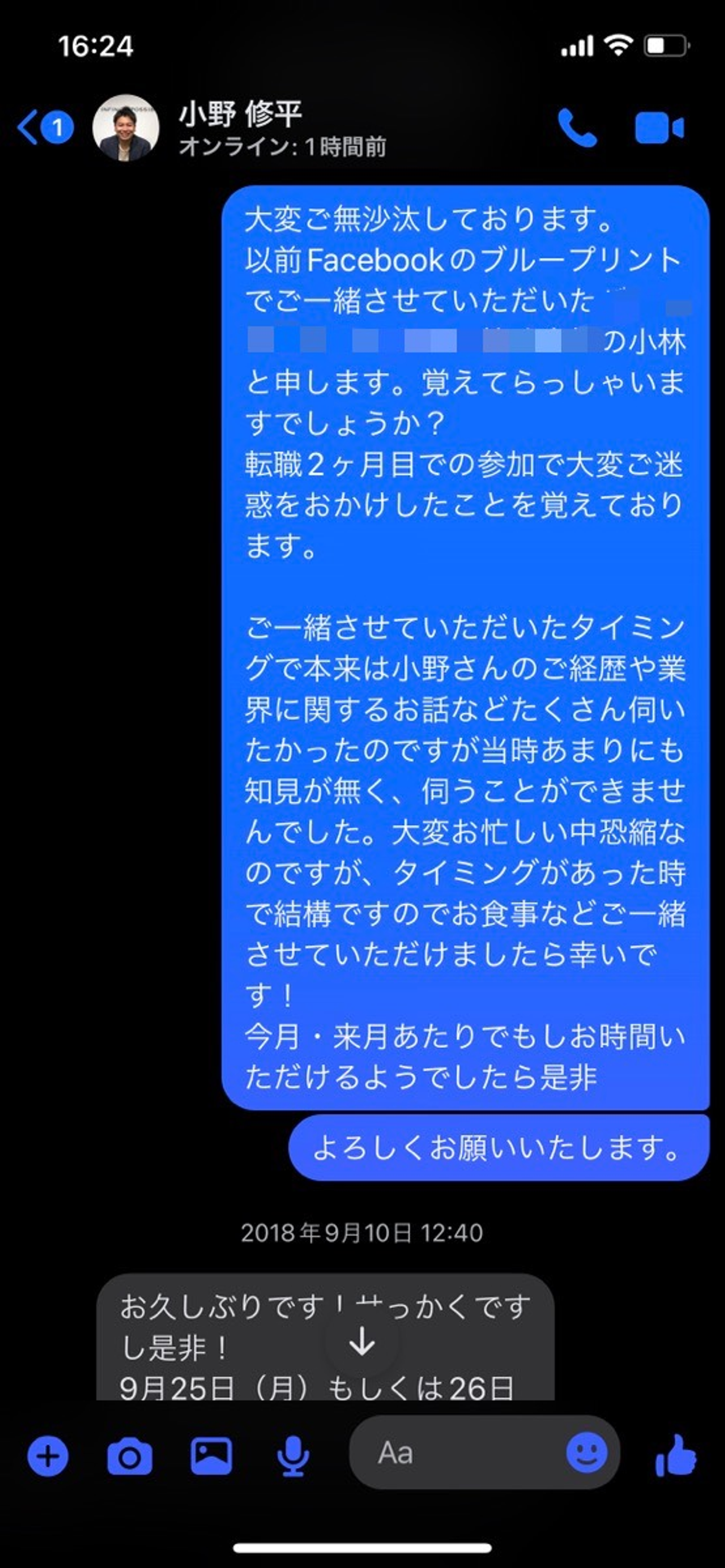Start a video call with 小野 修平
This screenshot has width=725, height=1568.
coord(659,128)
